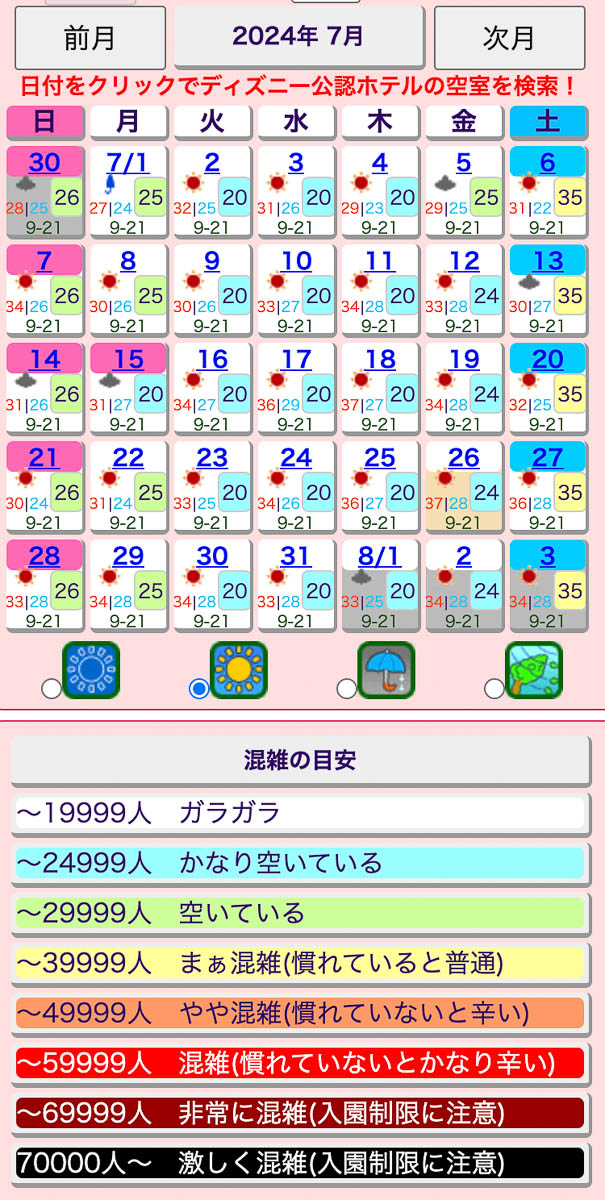Open the July 28 date link
Viewport: 605px width, 1200px height.
[44, 555]
